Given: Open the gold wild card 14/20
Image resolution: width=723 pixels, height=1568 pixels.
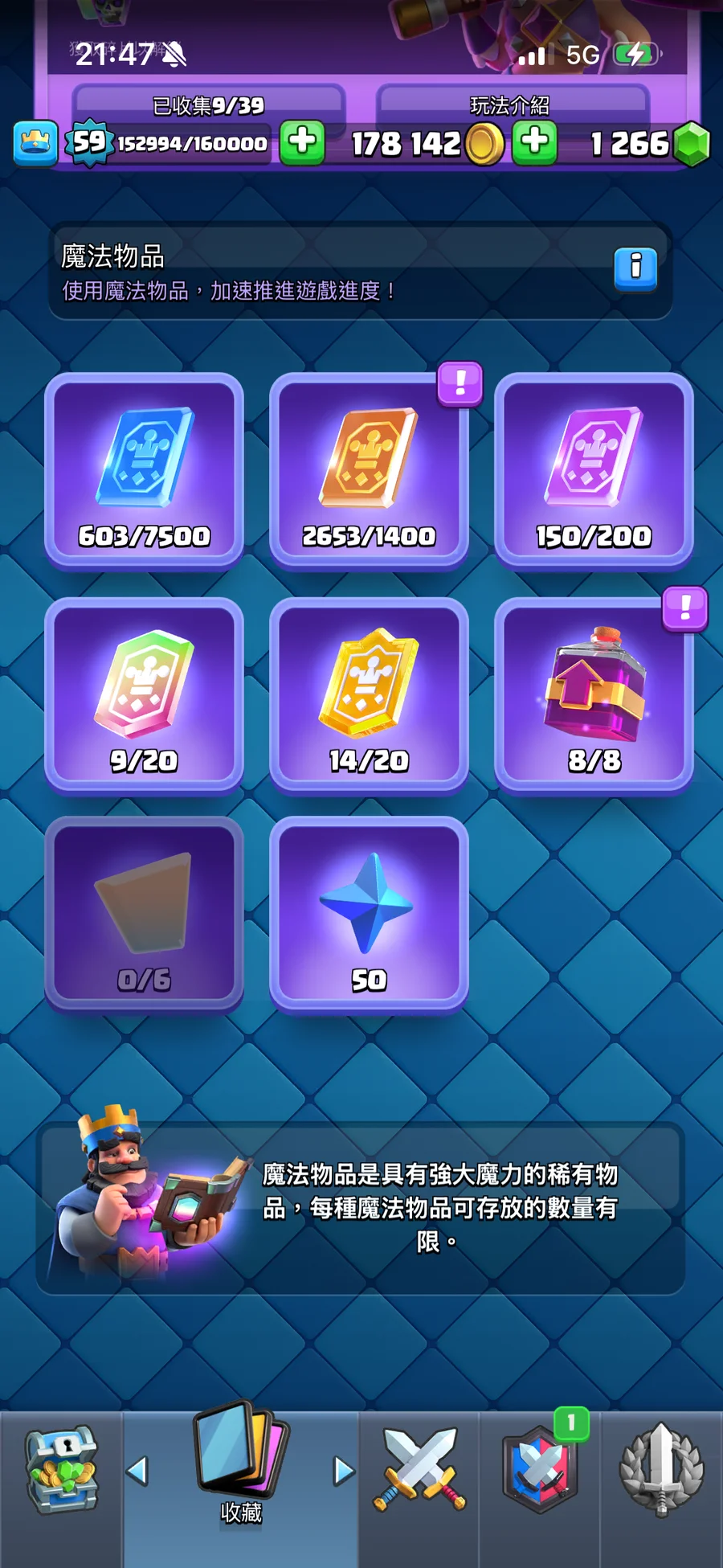Looking at the screenshot, I should coord(370,694).
